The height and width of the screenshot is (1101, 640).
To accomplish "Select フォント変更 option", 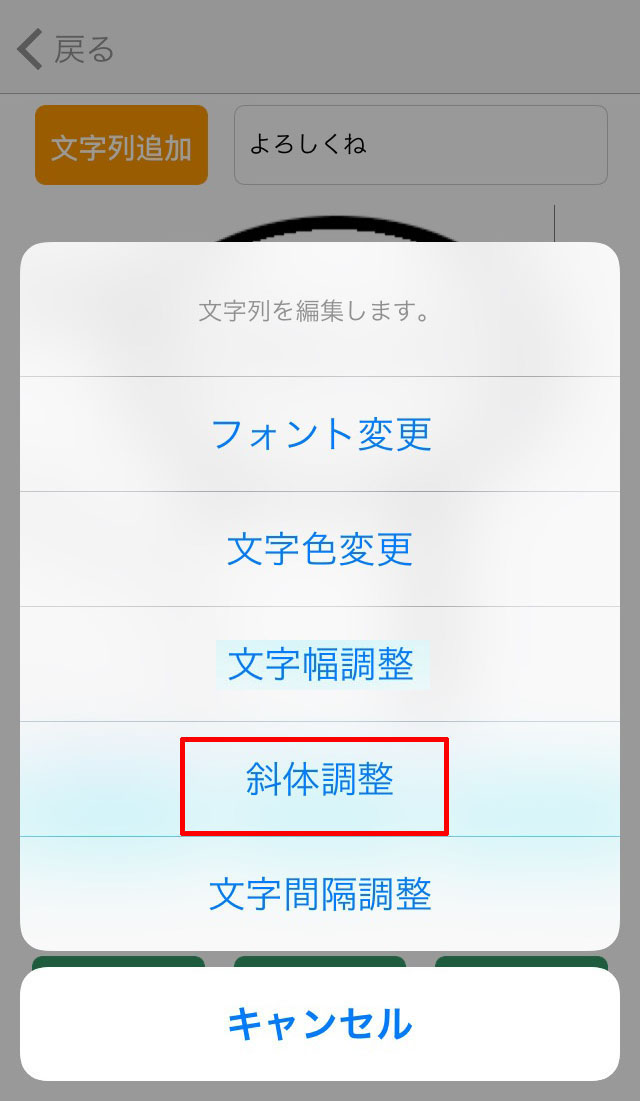I will [x=320, y=434].
